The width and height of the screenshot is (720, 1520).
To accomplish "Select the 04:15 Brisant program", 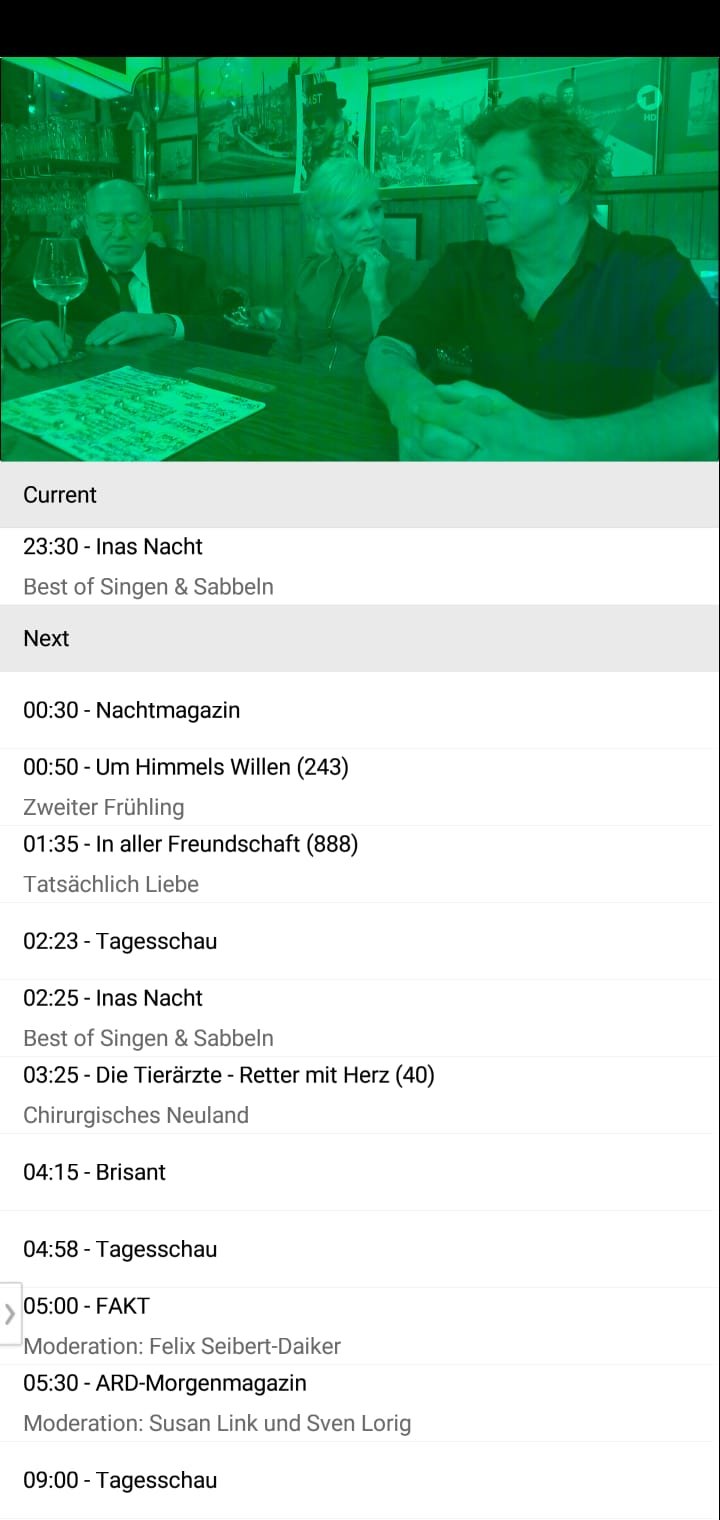I will click(360, 1172).
